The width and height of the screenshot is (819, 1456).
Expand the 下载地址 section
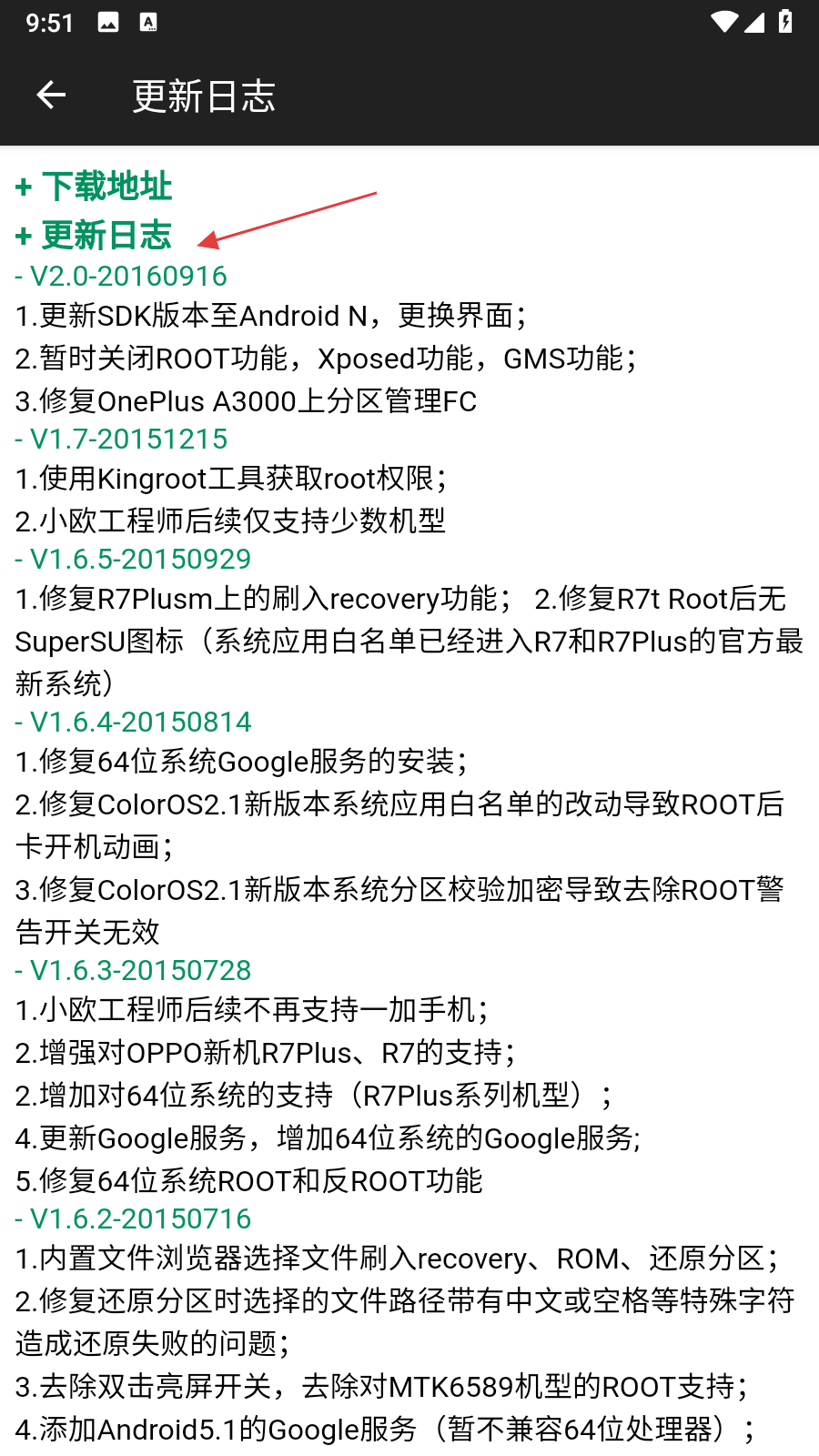coord(94,187)
